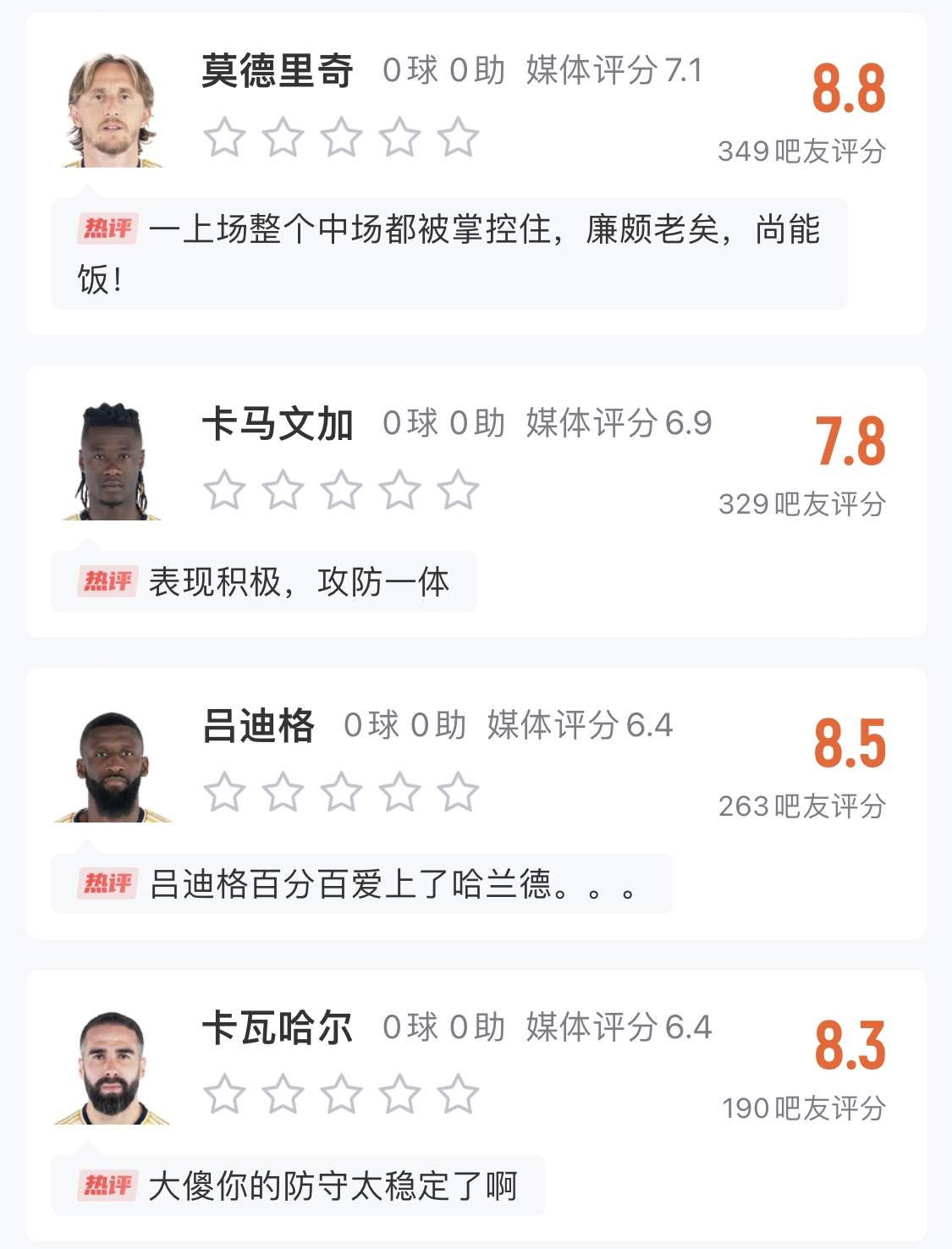The height and width of the screenshot is (1249, 952).
Task: Give 卡瓦哈尔 a one-star rating
Action: coord(224,1094)
